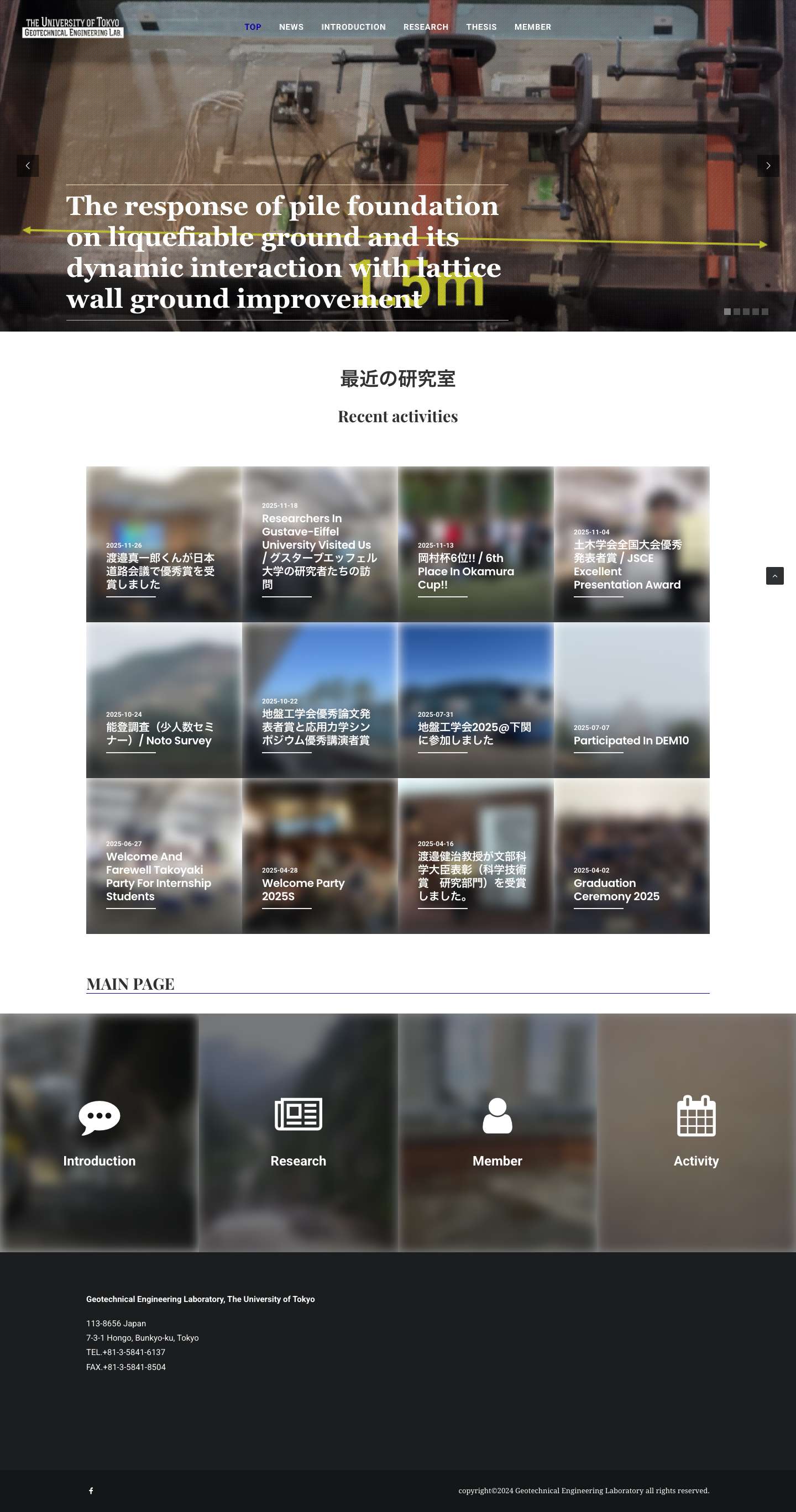796x1512 pixels.
Task: Open the RESEARCH navigation item
Action: pos(426,27)
